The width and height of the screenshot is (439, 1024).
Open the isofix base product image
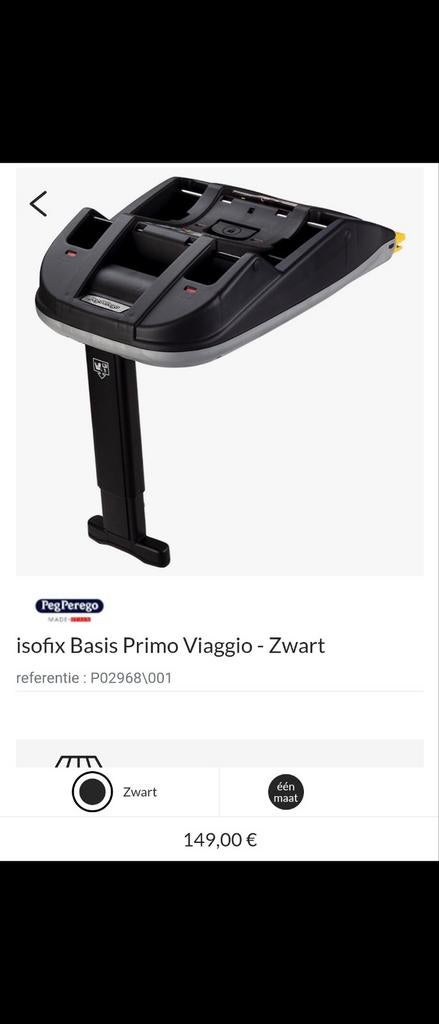220,371
